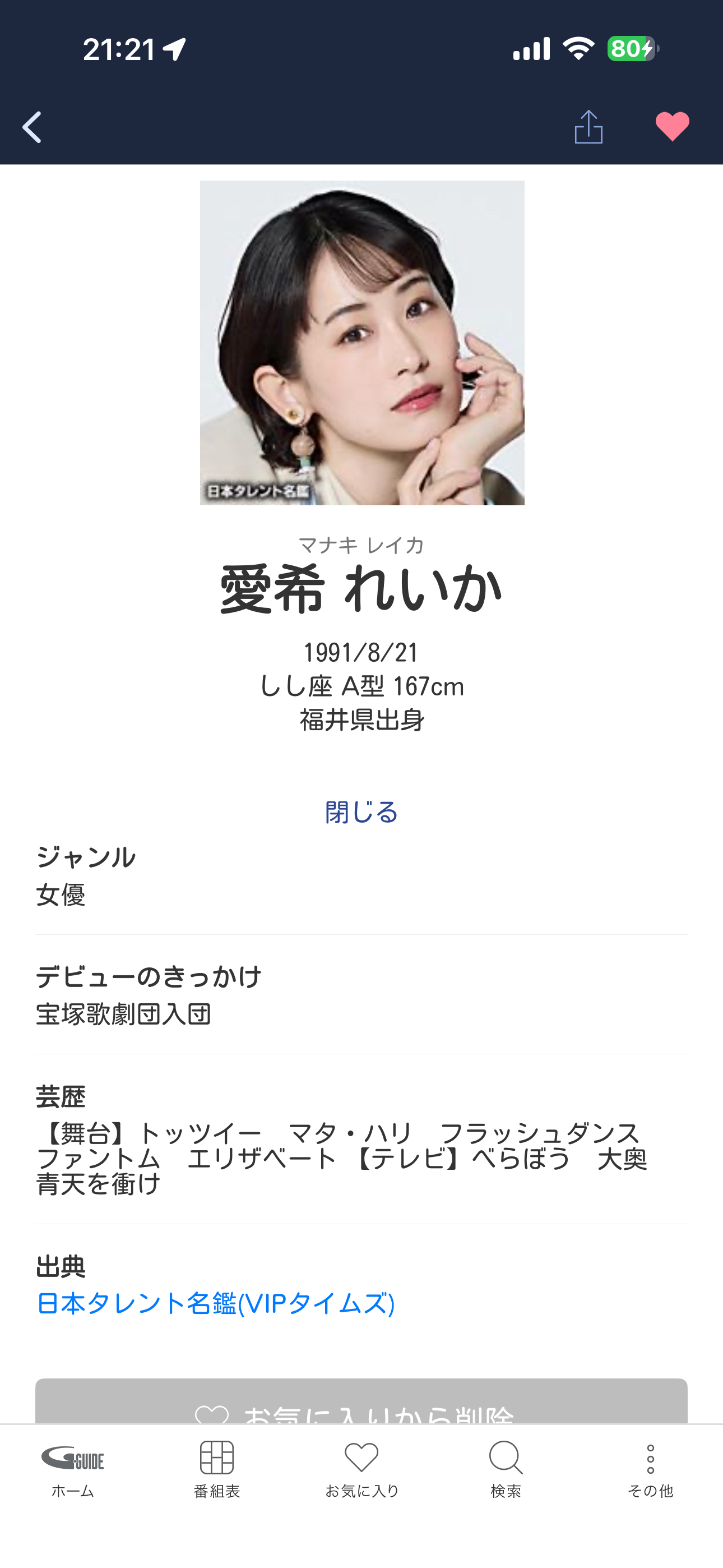This screenshot has height=1568, width=723.
Task: Collapse details with 閉じる
Action: [x=361, y=812]
